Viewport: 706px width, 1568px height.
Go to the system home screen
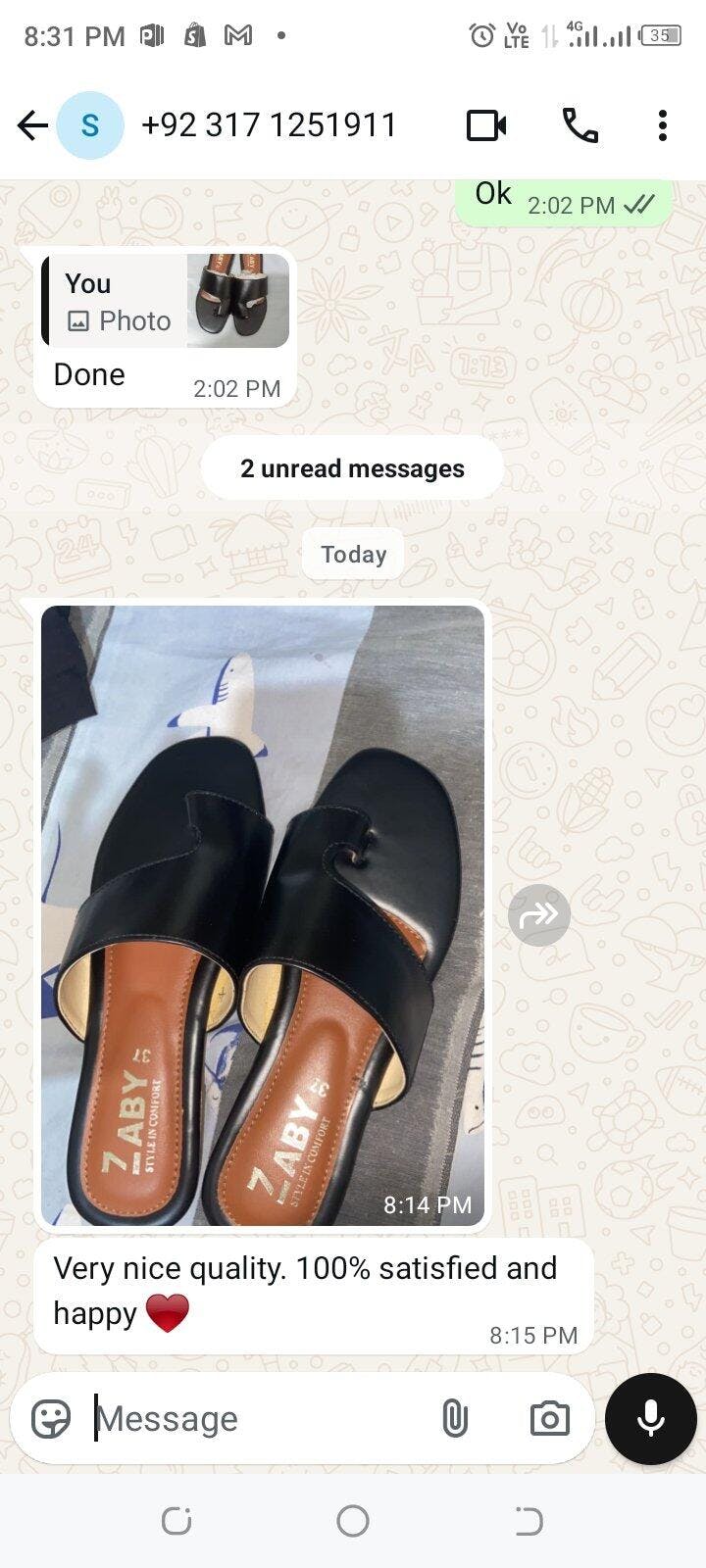(x=353, y=1521)
